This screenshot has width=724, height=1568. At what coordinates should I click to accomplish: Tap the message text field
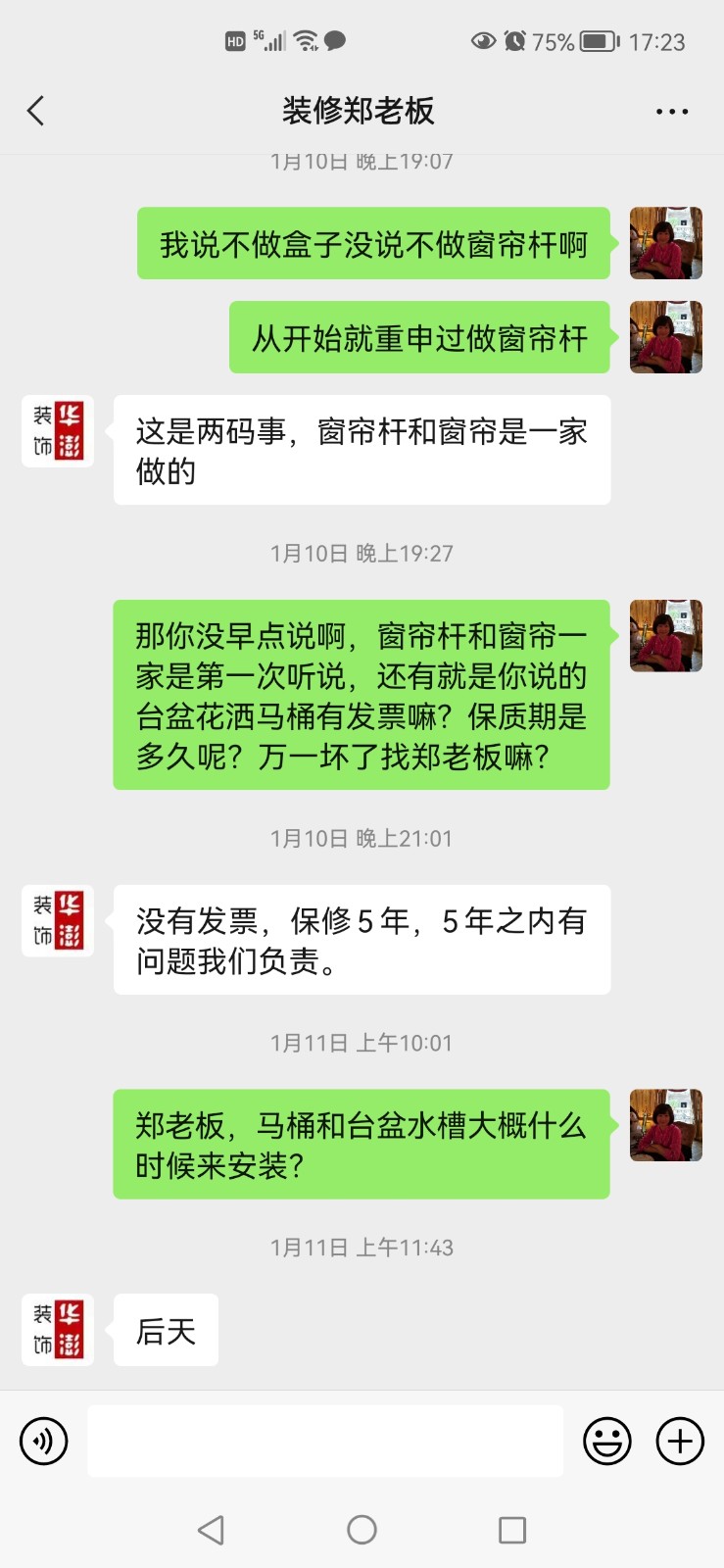(325, 1442)
